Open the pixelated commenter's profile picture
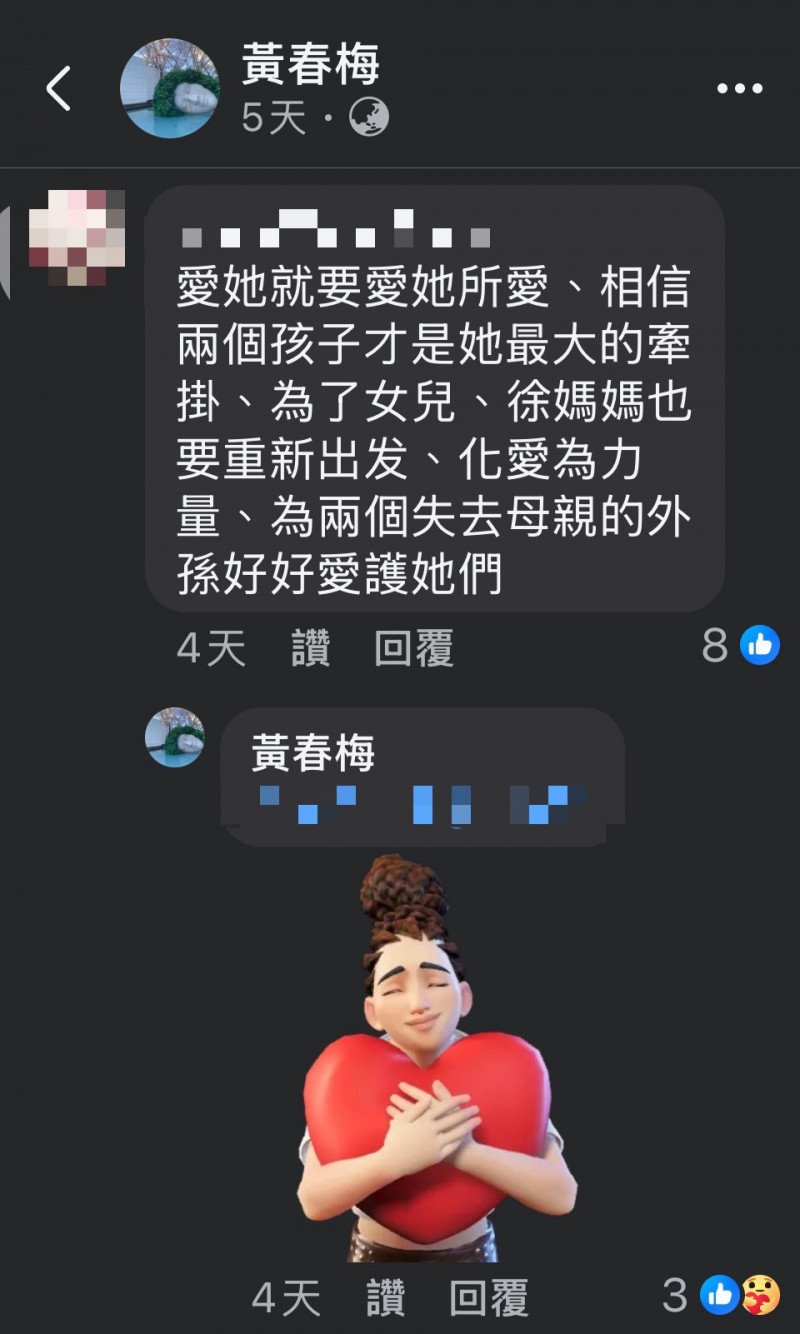Image resolution: width=800 pixels, height=1334 pixels. point(77,236)
